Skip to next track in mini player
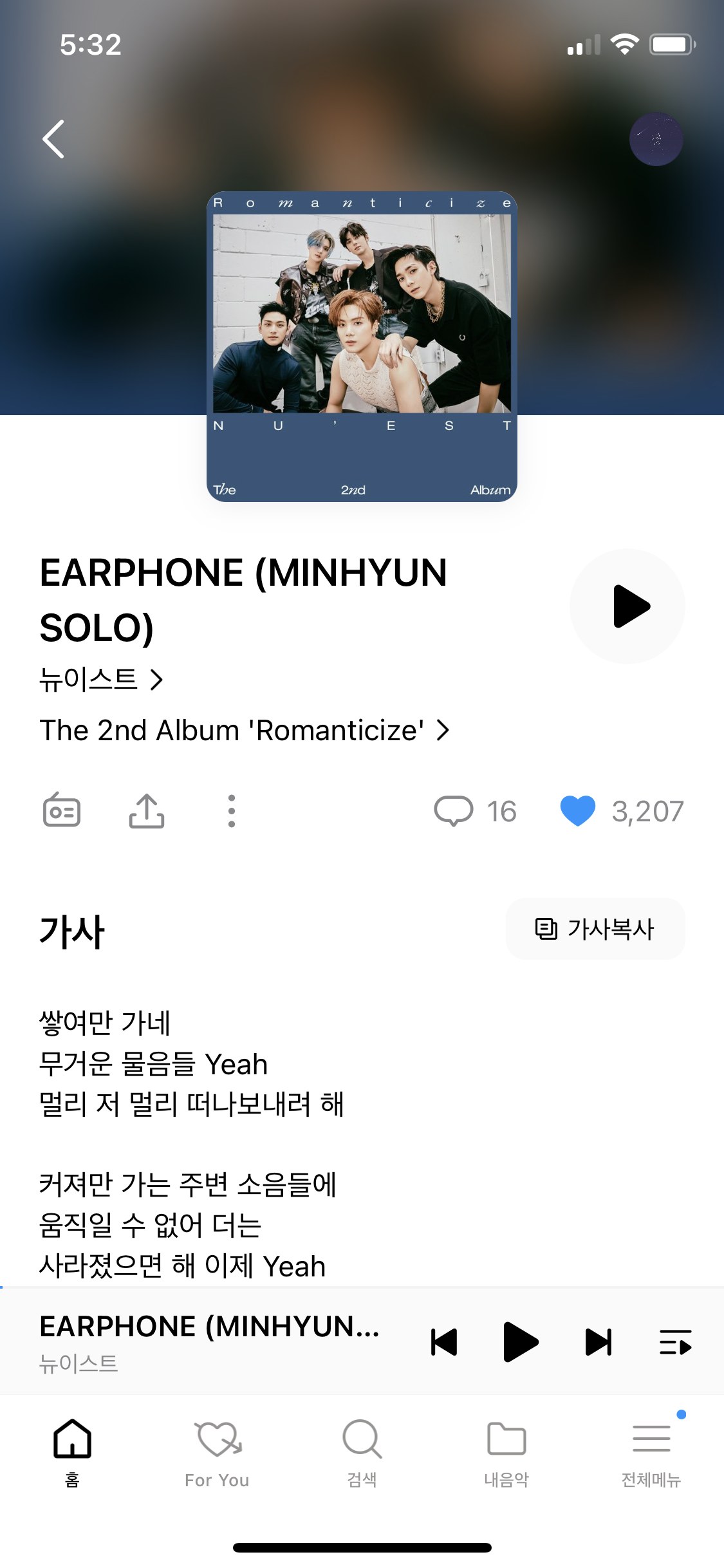This screenshot has height=1568, width=724. pos(598,1343)
